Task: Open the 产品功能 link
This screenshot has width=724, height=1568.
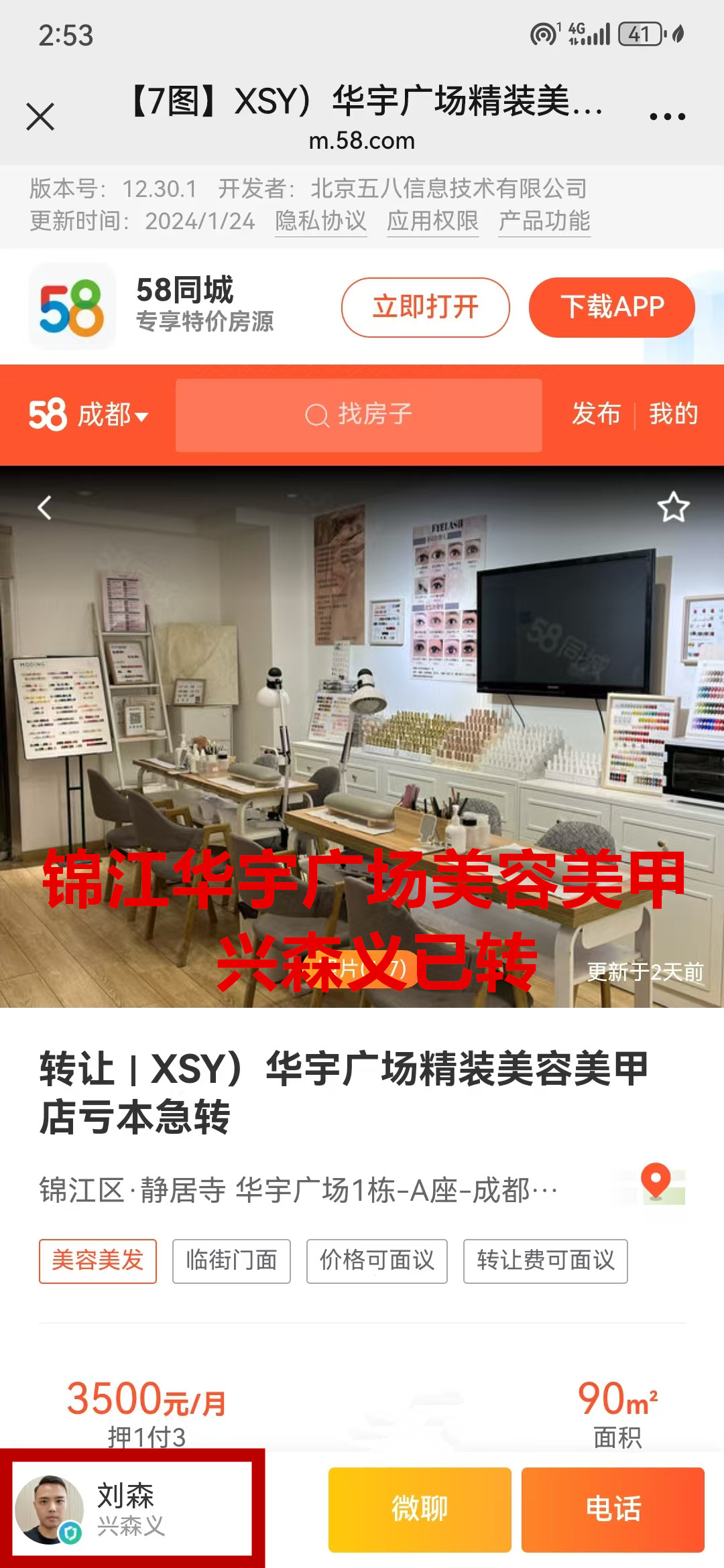Action: coord(544,221)
